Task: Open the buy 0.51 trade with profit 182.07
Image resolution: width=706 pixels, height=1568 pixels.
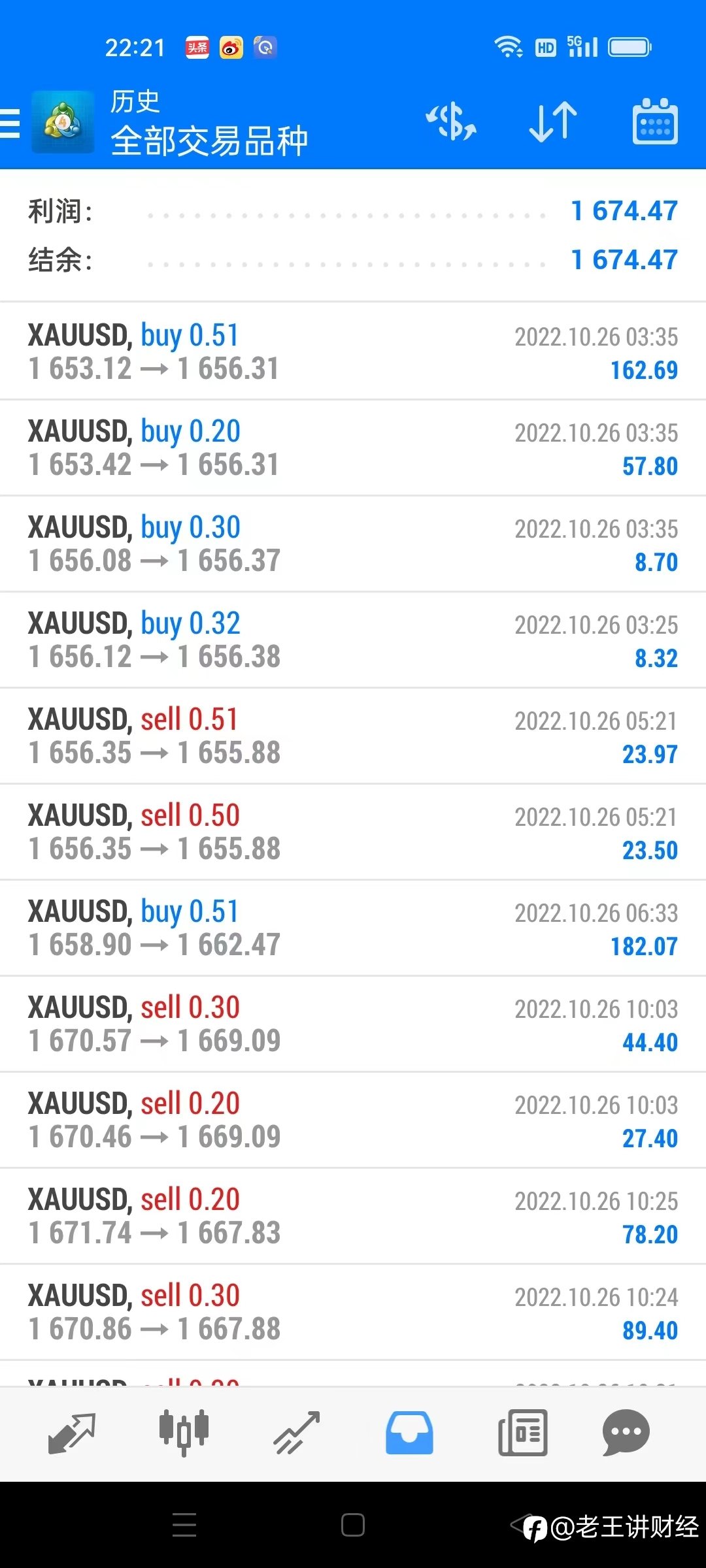Action: [353, 928]
